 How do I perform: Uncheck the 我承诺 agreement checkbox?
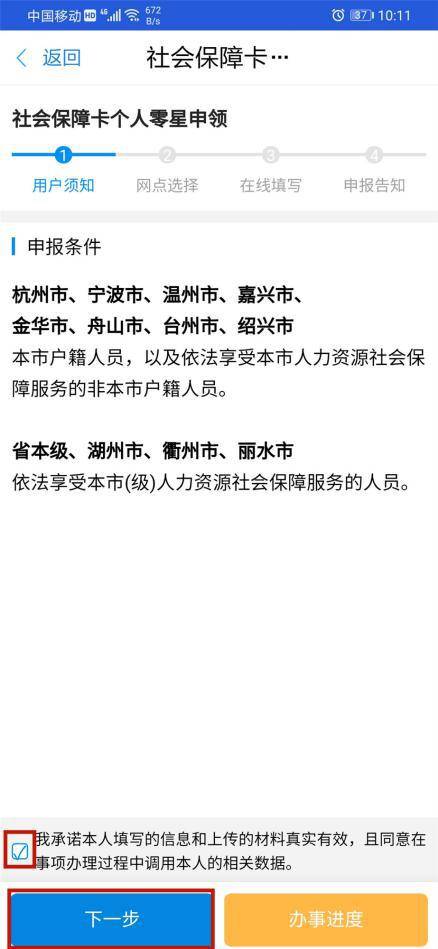point(20,852)
